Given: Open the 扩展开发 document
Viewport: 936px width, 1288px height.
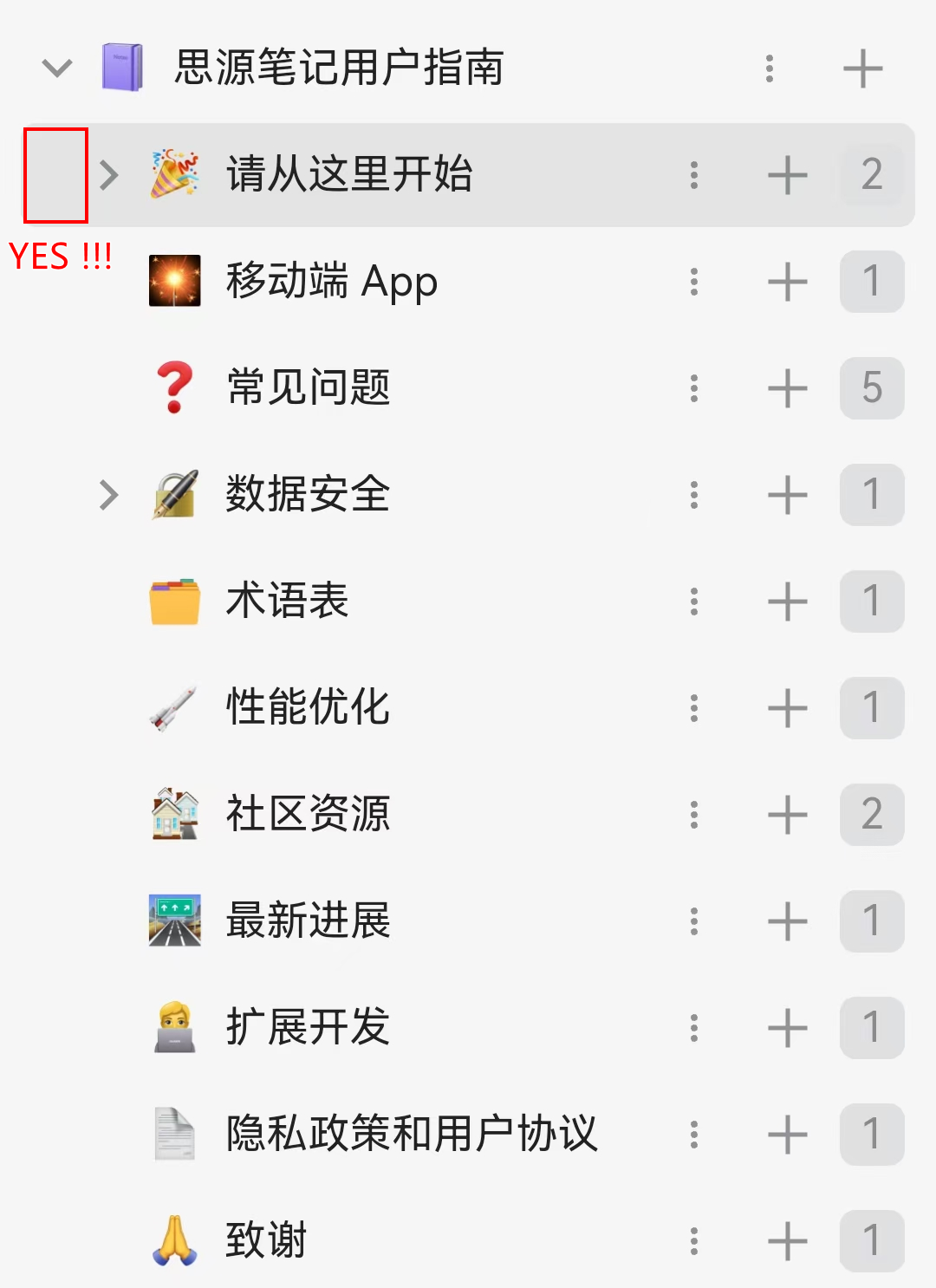Looking at the screenshot, I should tap(308, 1028).
